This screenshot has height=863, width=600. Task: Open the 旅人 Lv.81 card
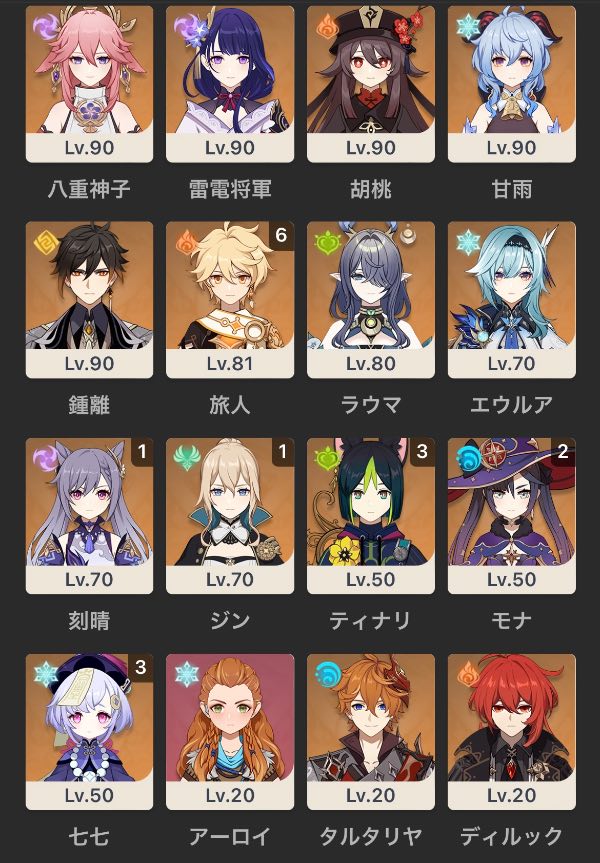tap(230, 298)
